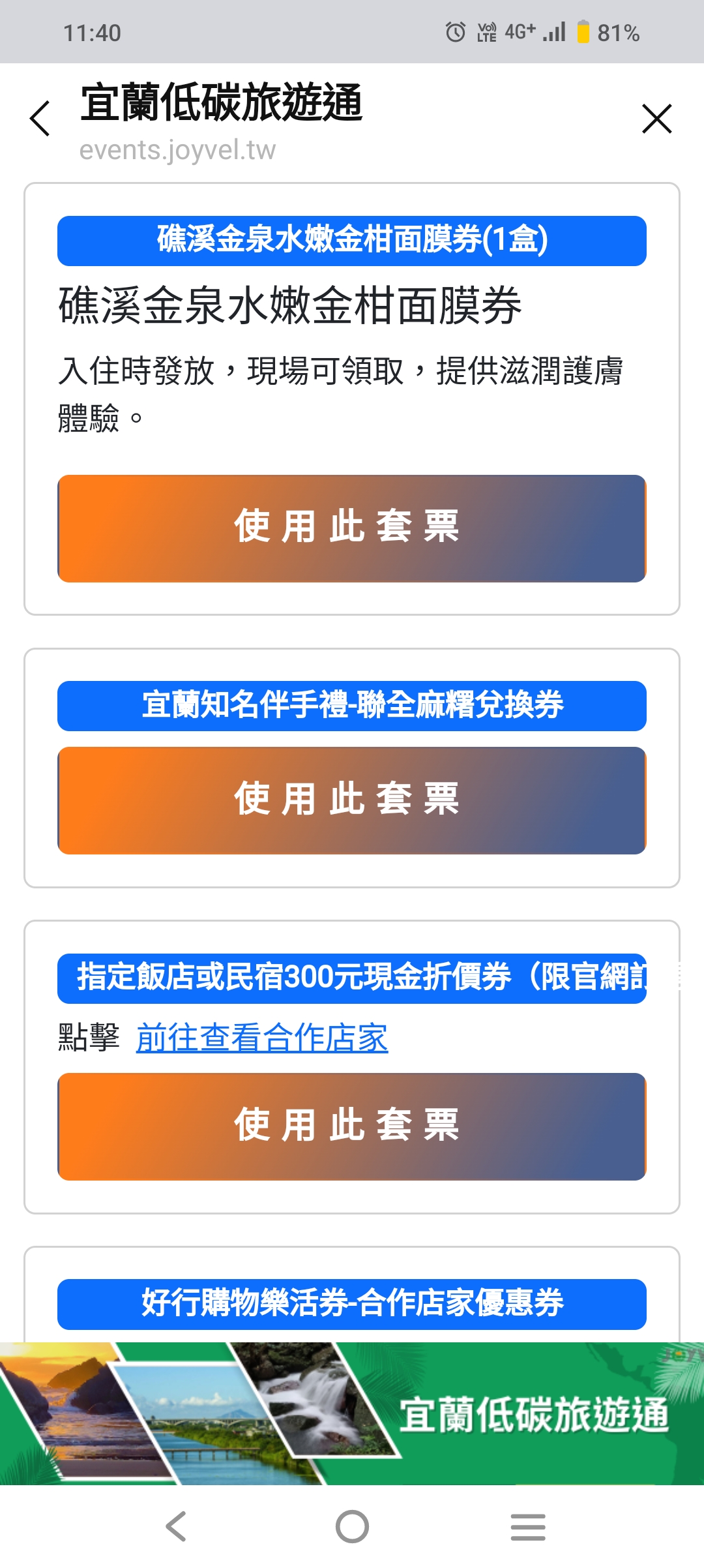Use the 礁溪金泉水嫩金柑面膜券 ticket
704x1568 pixels.
coord(352,528)
